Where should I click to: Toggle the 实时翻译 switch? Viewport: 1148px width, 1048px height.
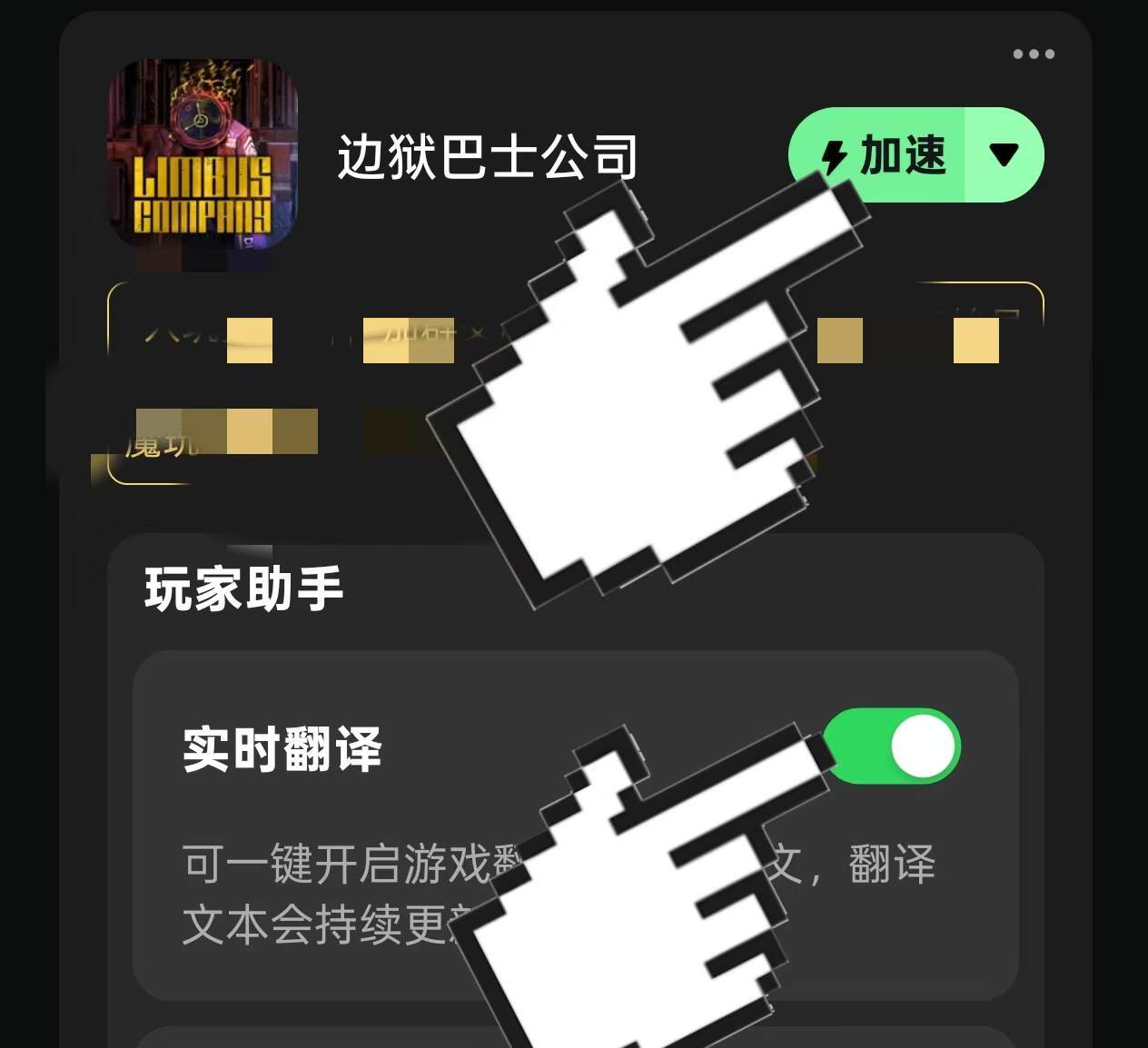891,746
